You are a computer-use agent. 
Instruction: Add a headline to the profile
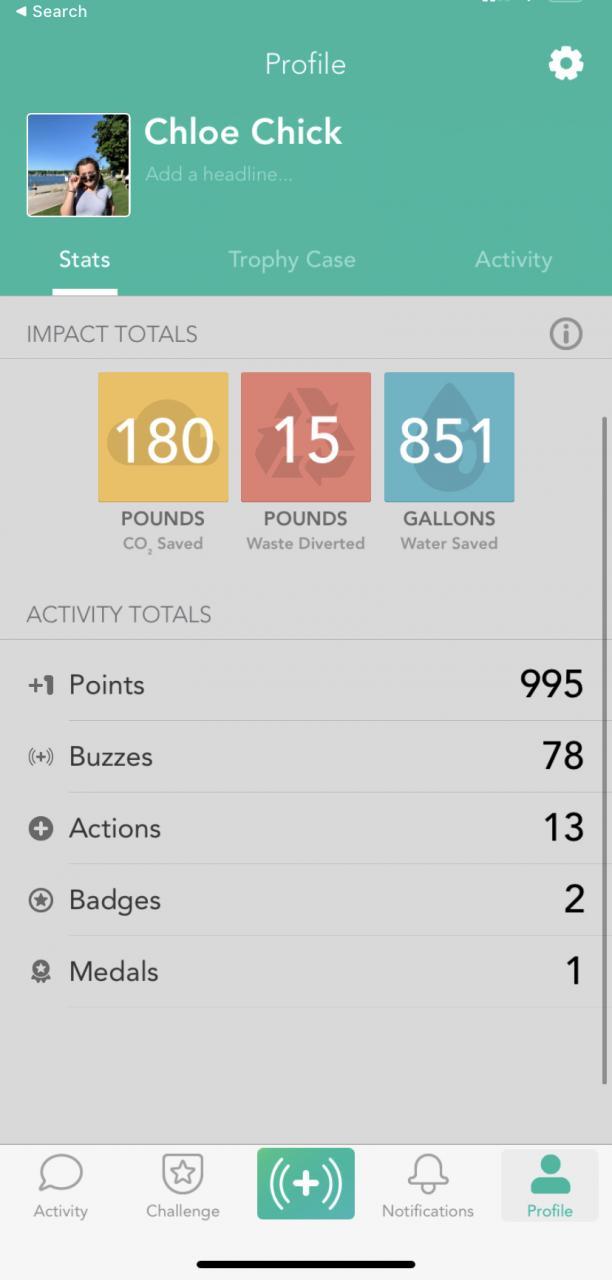tap(219, 174)
